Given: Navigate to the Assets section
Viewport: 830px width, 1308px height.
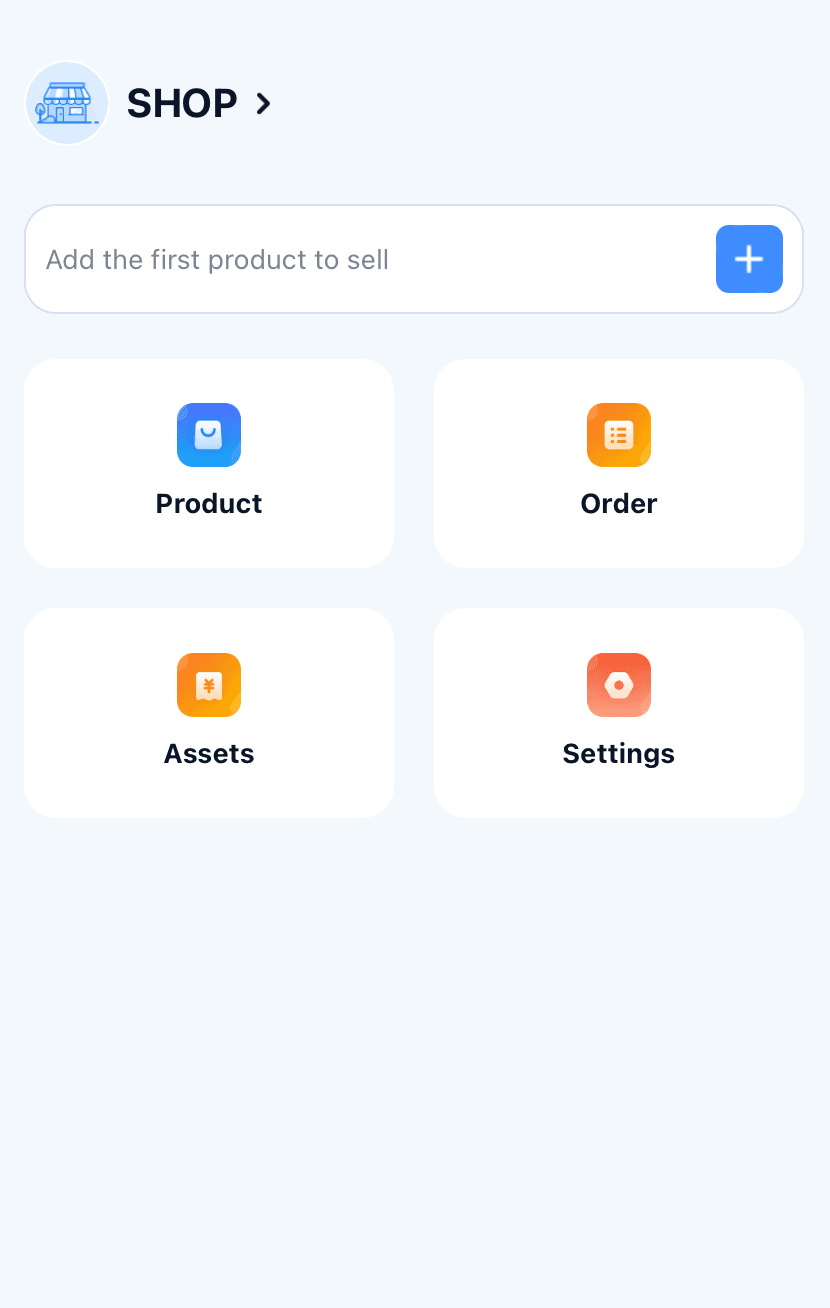Looking at the screenshot, I should tap(209, 713).
